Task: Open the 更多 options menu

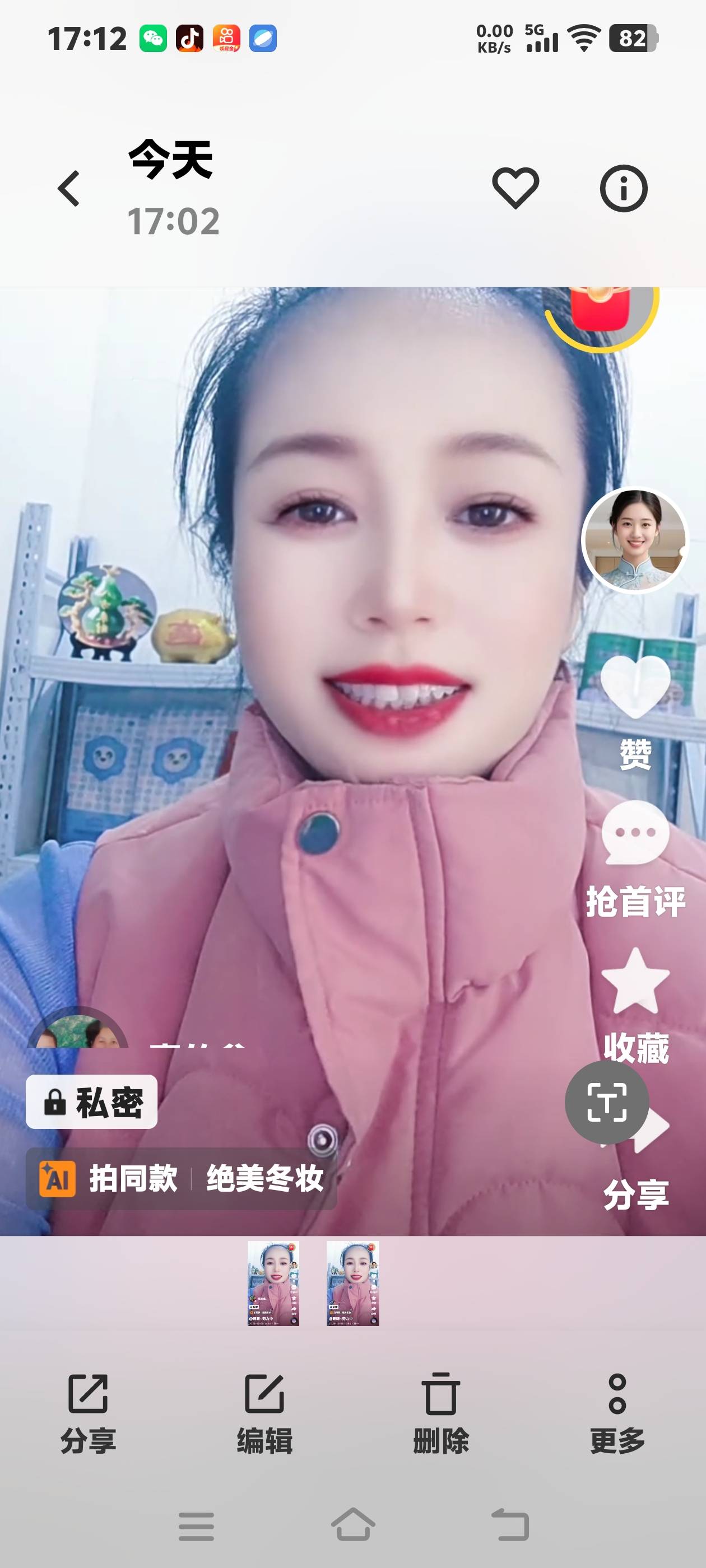Action: (x=617, y=1413)
